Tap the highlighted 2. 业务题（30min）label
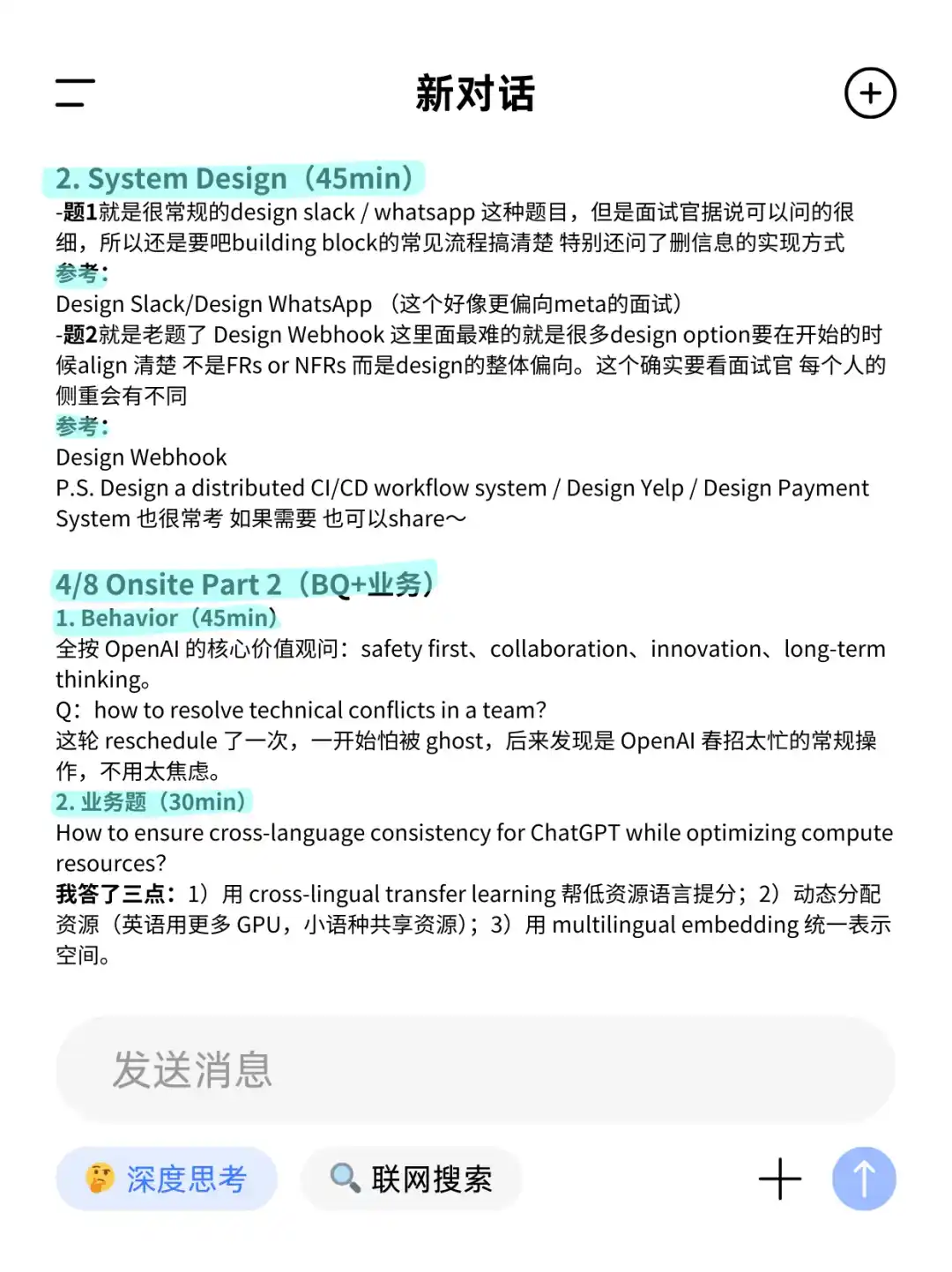Screen dimensions: 952x1272 pyautogui.click(x=150, y=802)
